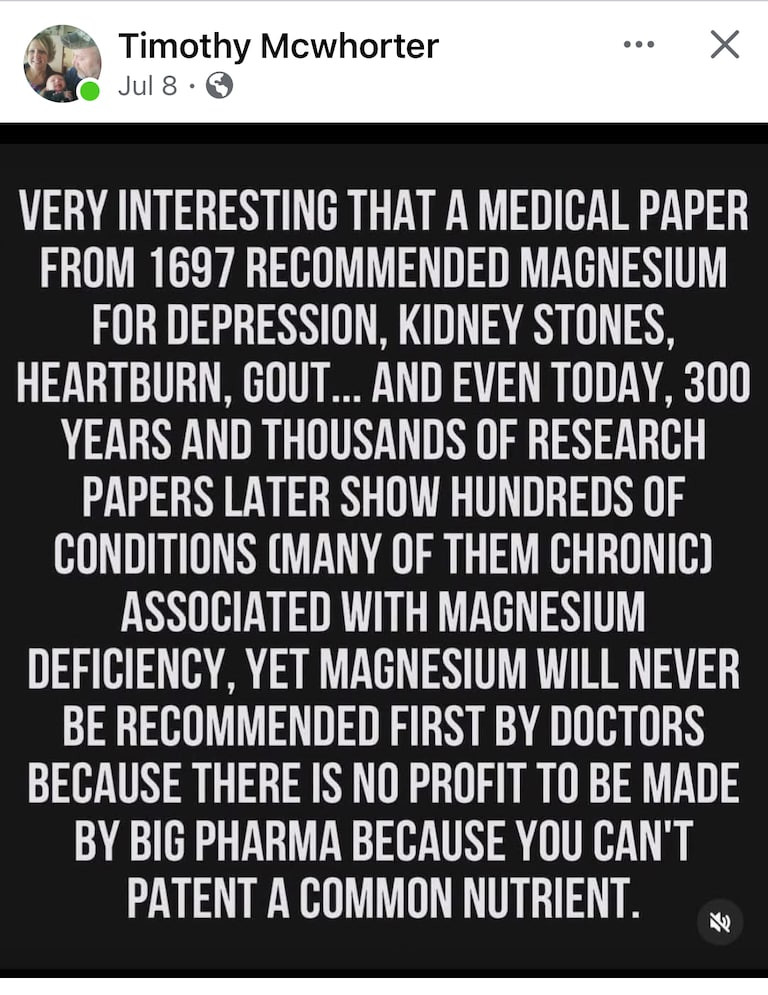Unmute the video sound
The image size is (768, 995).
(720, 922)
